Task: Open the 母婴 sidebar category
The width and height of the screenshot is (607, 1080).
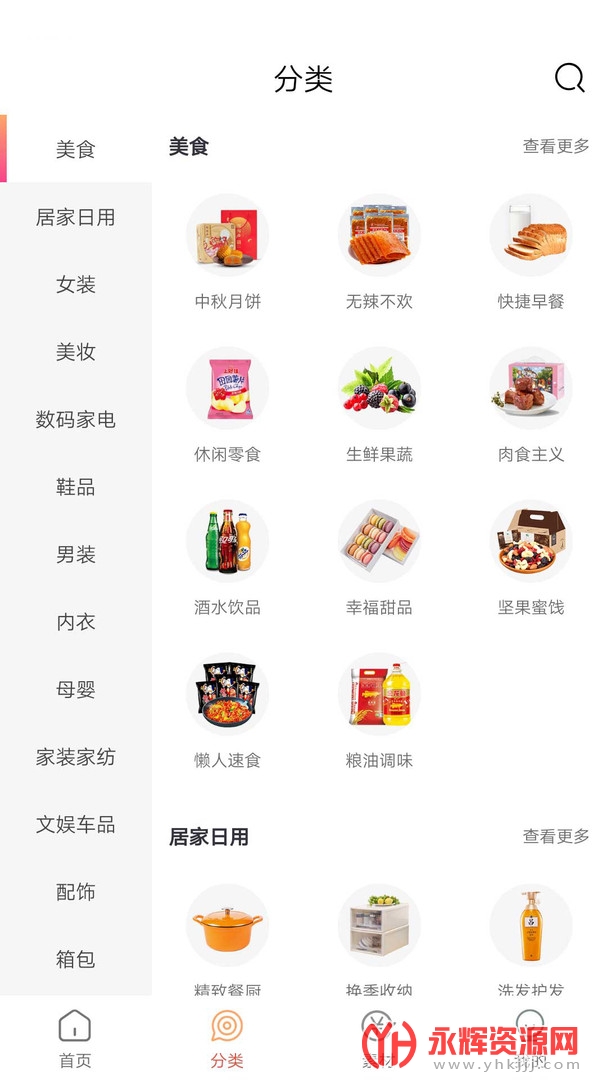Action: (76, 690)
